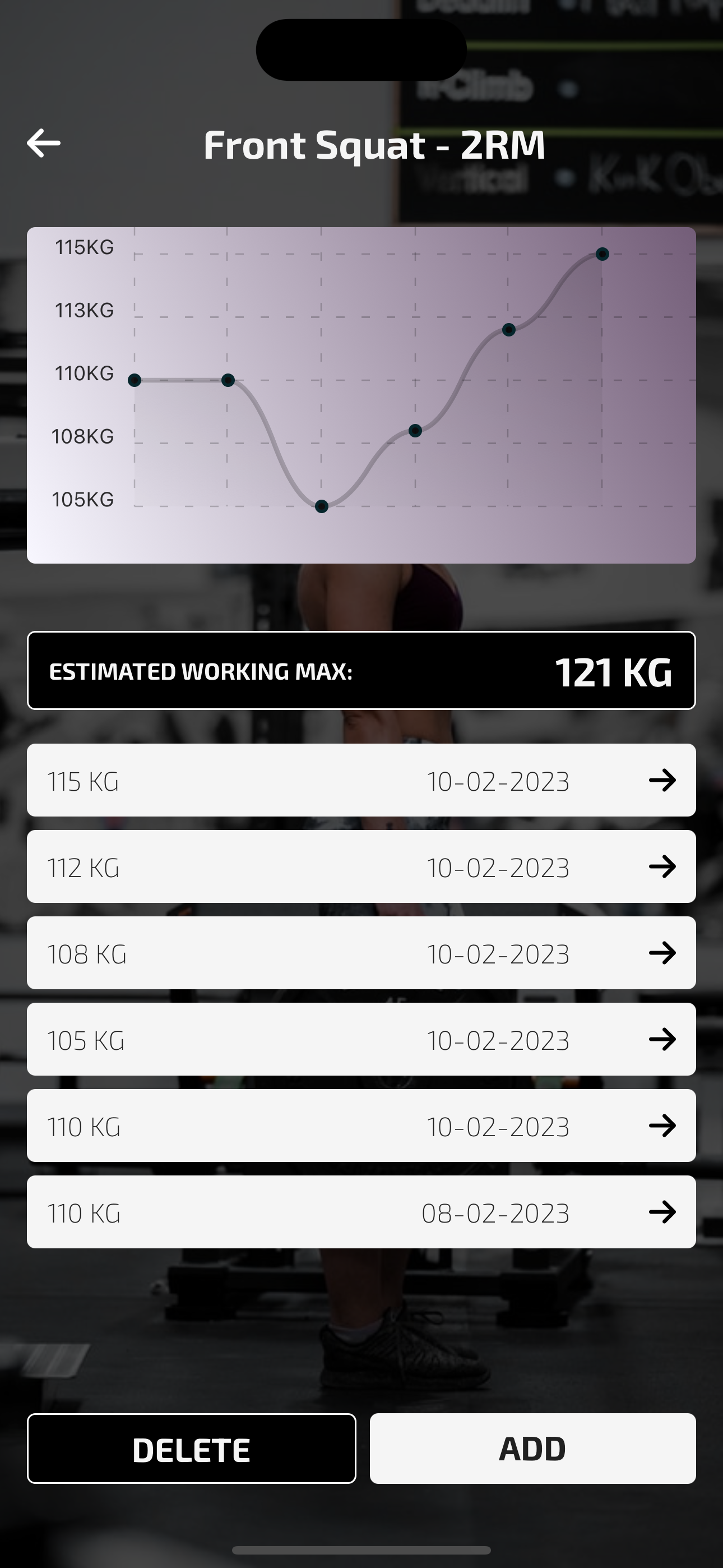The width and height of the screenshot is (723, 1568).
Task: Open the 108 KG record entry
Action: tap(361, 953)
